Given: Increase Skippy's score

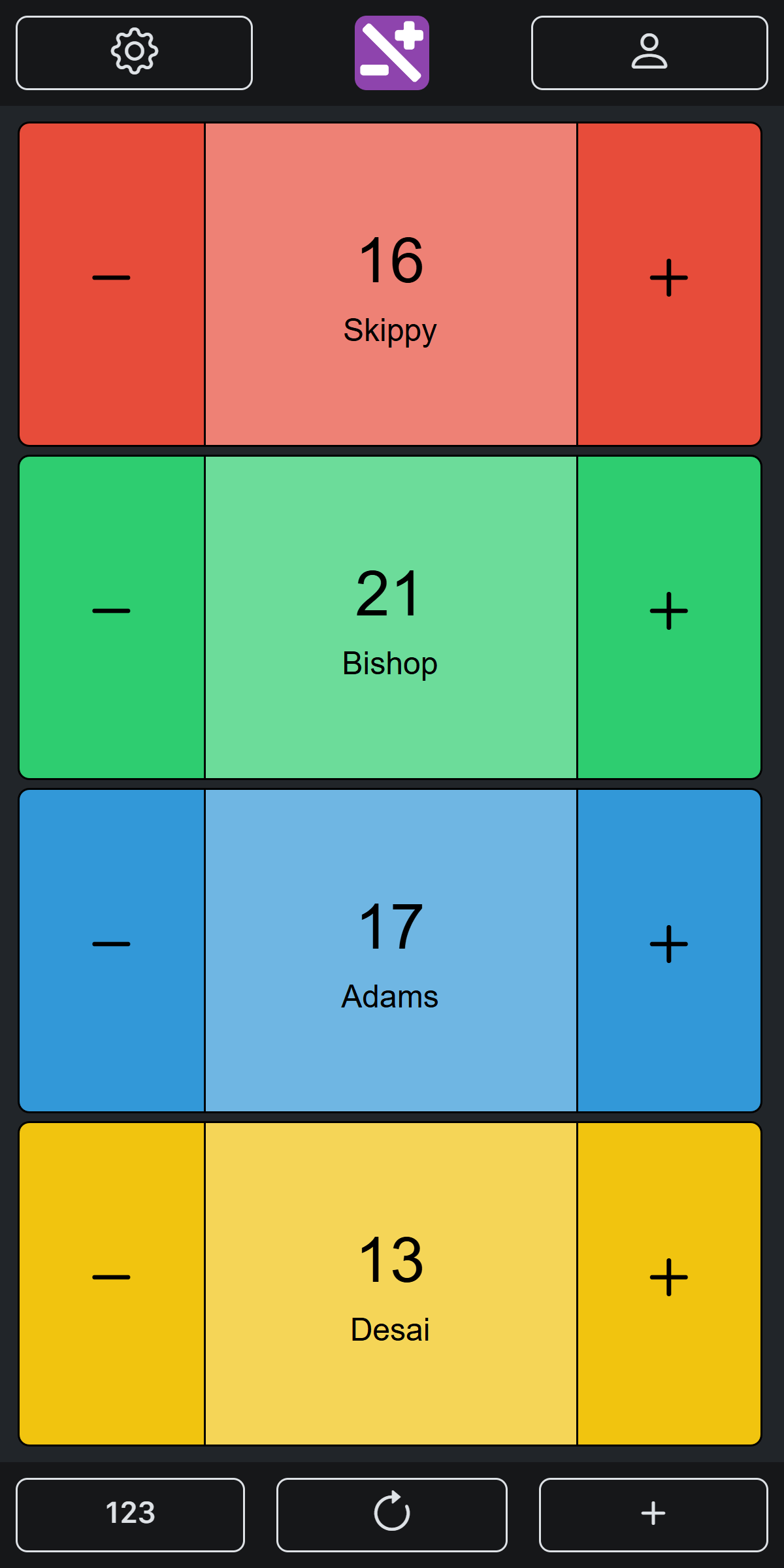Looking at the screenshot, I should (668, 284).
